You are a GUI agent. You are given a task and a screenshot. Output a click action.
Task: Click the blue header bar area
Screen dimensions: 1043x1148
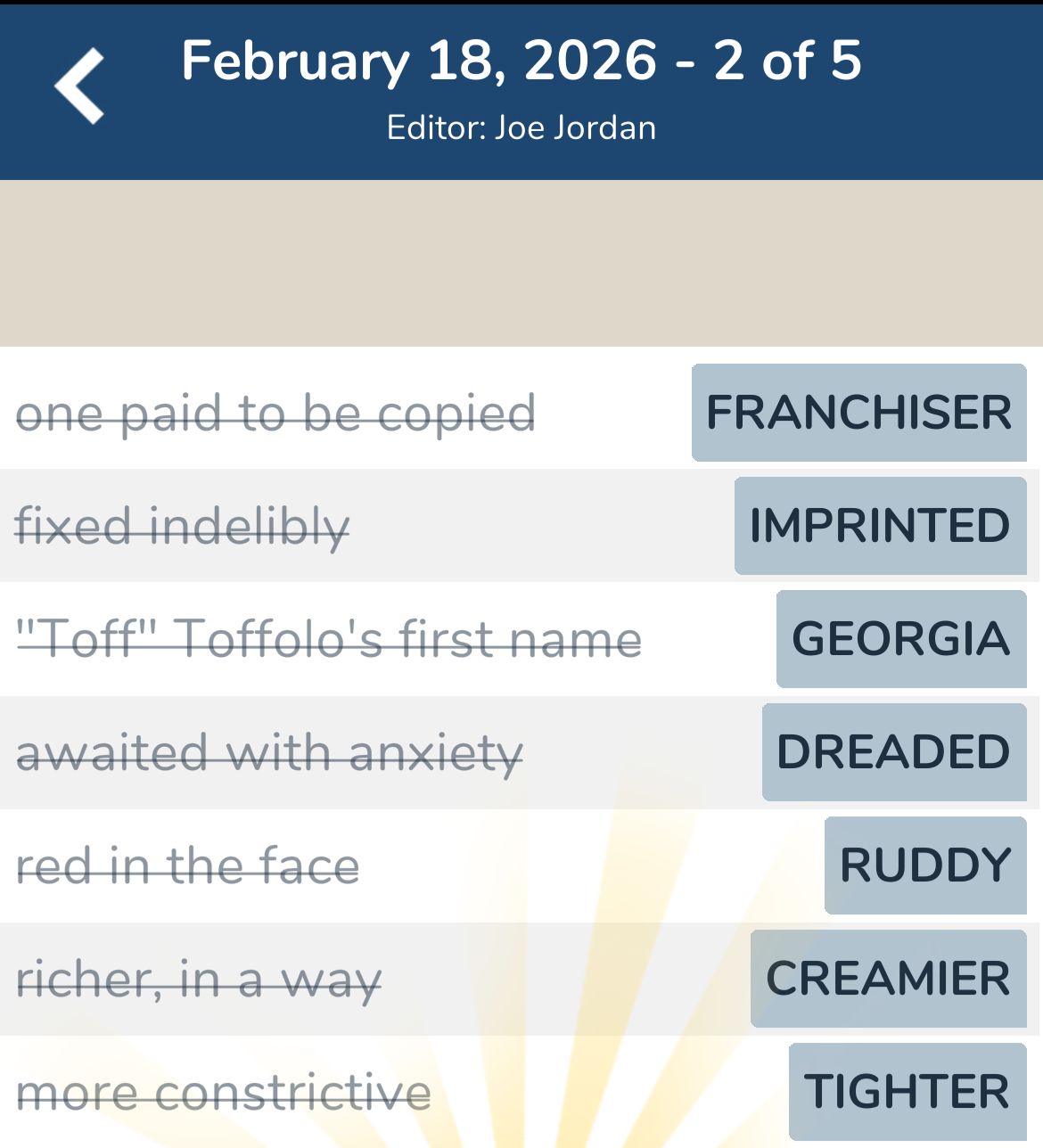point(521,89)
